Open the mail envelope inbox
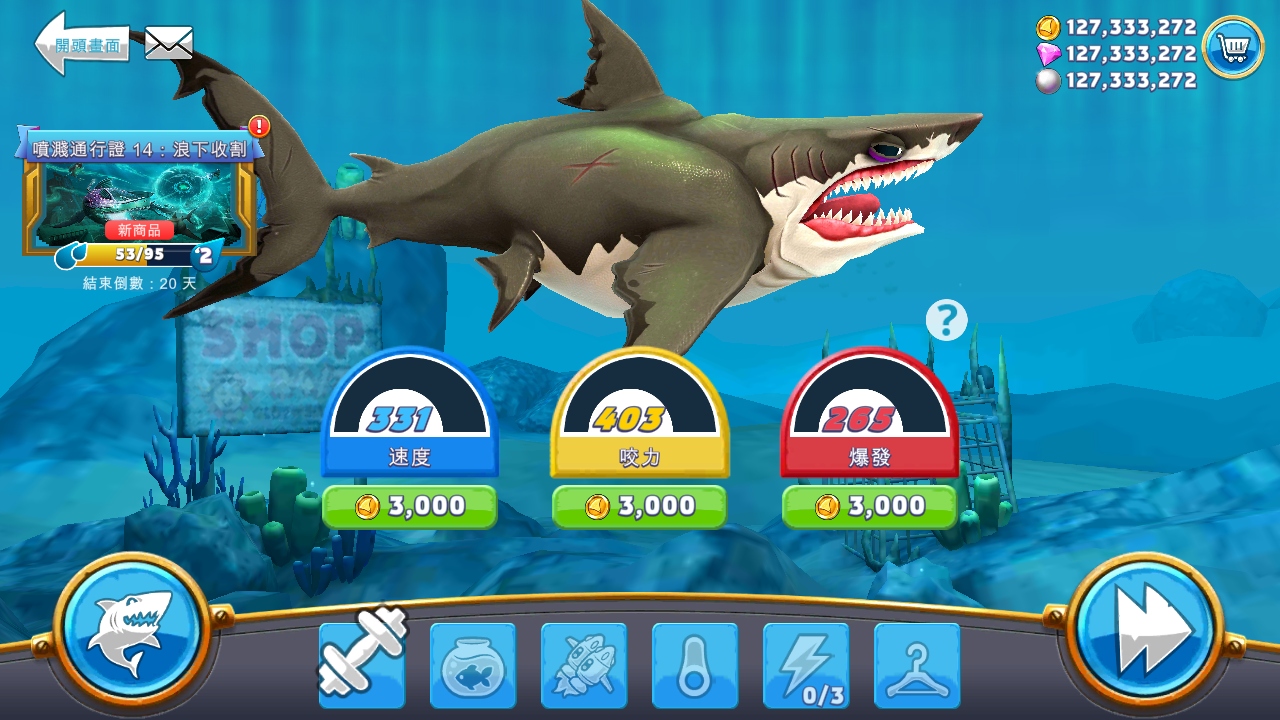Image resolution: width=1280 pixels, height=720 pixels. 168,43
